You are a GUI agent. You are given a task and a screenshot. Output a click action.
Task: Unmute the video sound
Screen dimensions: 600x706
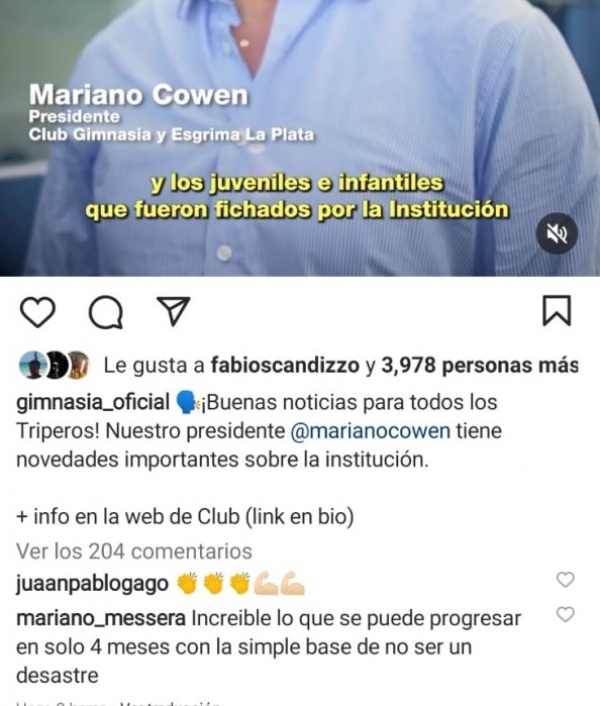557,234
